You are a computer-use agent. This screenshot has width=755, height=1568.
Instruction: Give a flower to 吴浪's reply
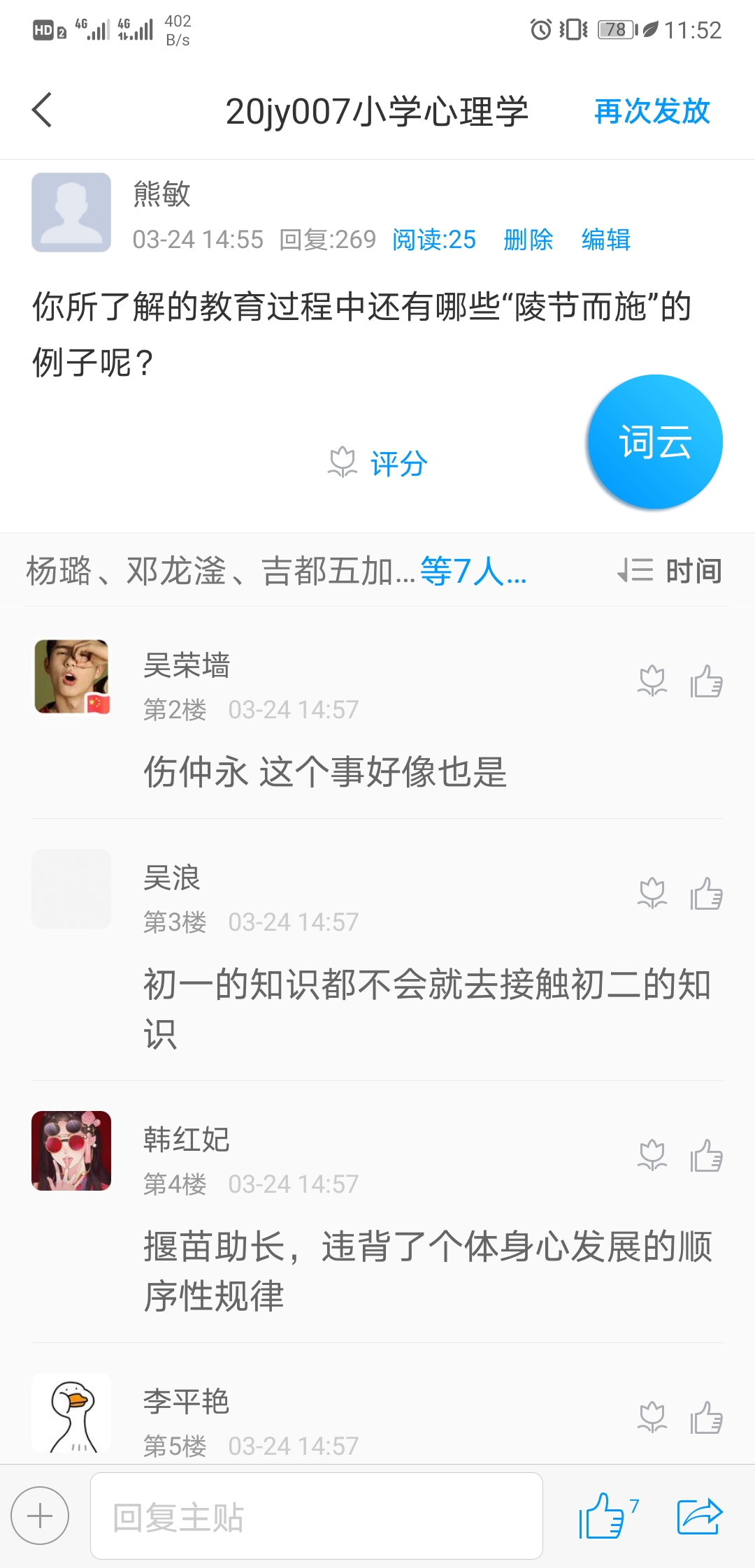coord(652,894)
